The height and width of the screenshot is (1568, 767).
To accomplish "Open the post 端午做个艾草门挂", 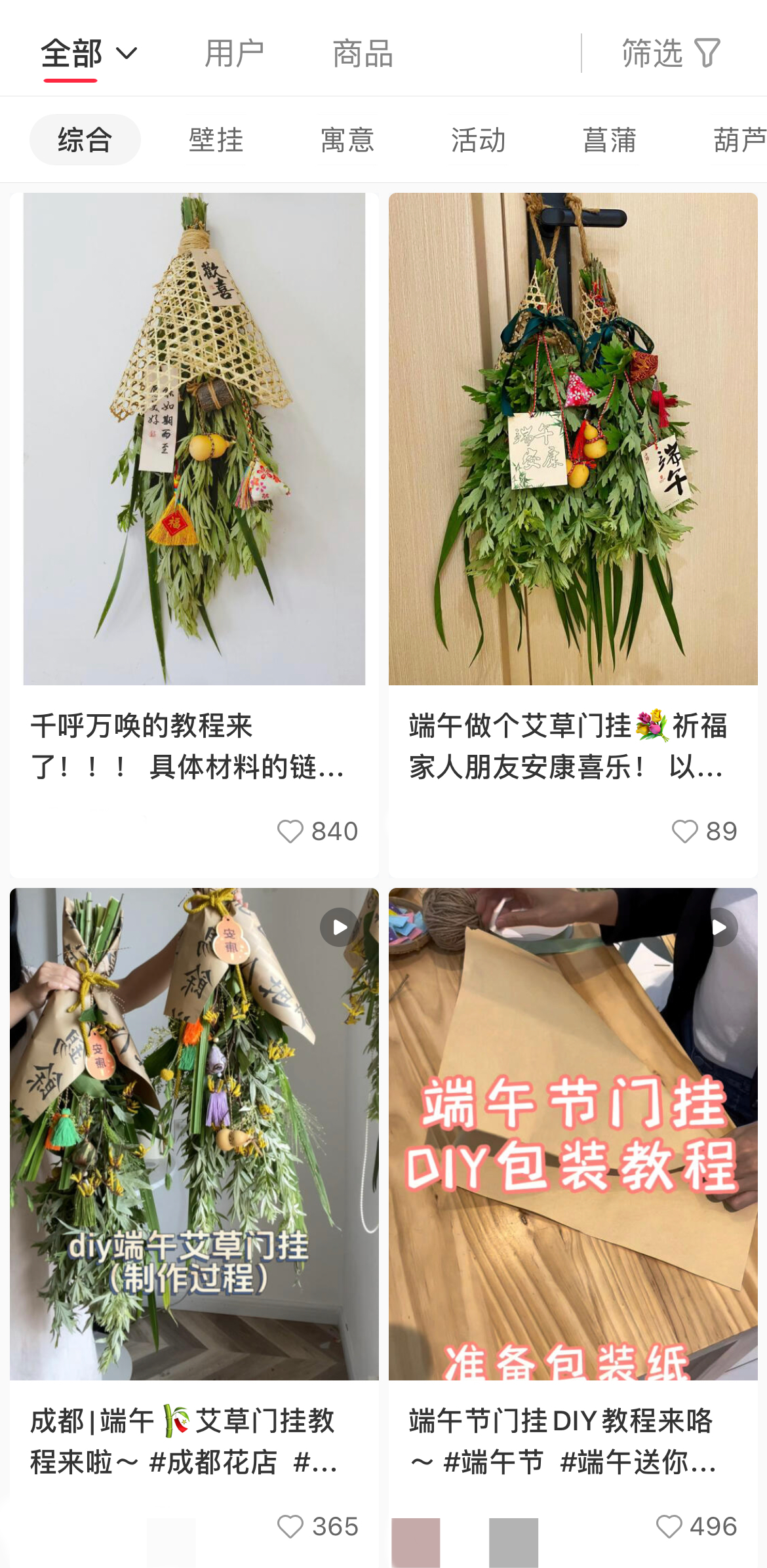I will (x=573, y=439).
